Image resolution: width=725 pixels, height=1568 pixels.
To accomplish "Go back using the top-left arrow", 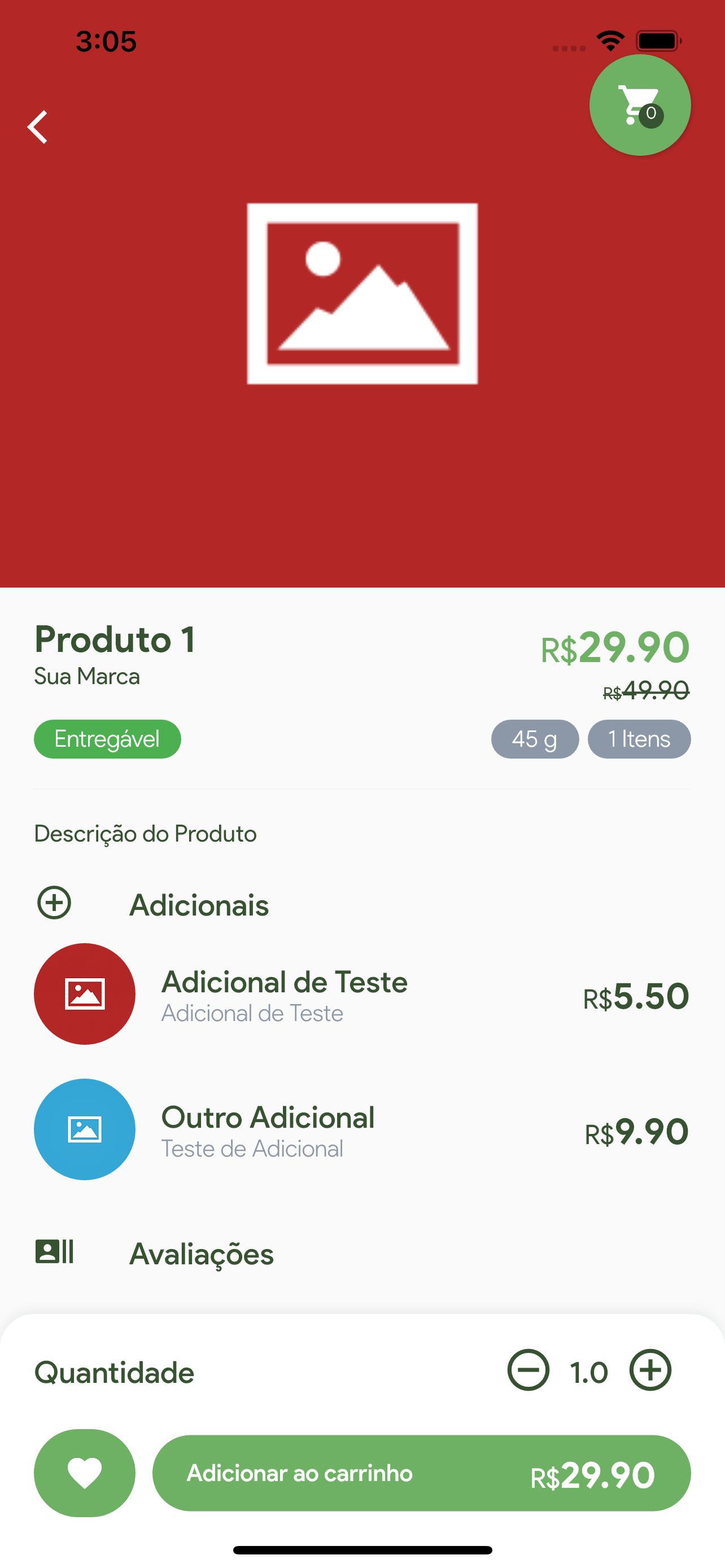I will pos(38,127).
